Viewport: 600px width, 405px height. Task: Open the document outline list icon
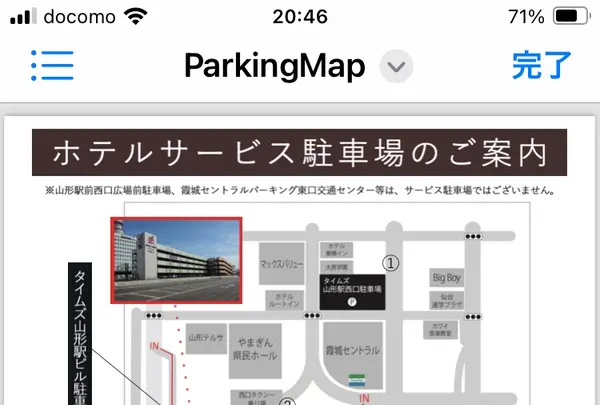52,65
